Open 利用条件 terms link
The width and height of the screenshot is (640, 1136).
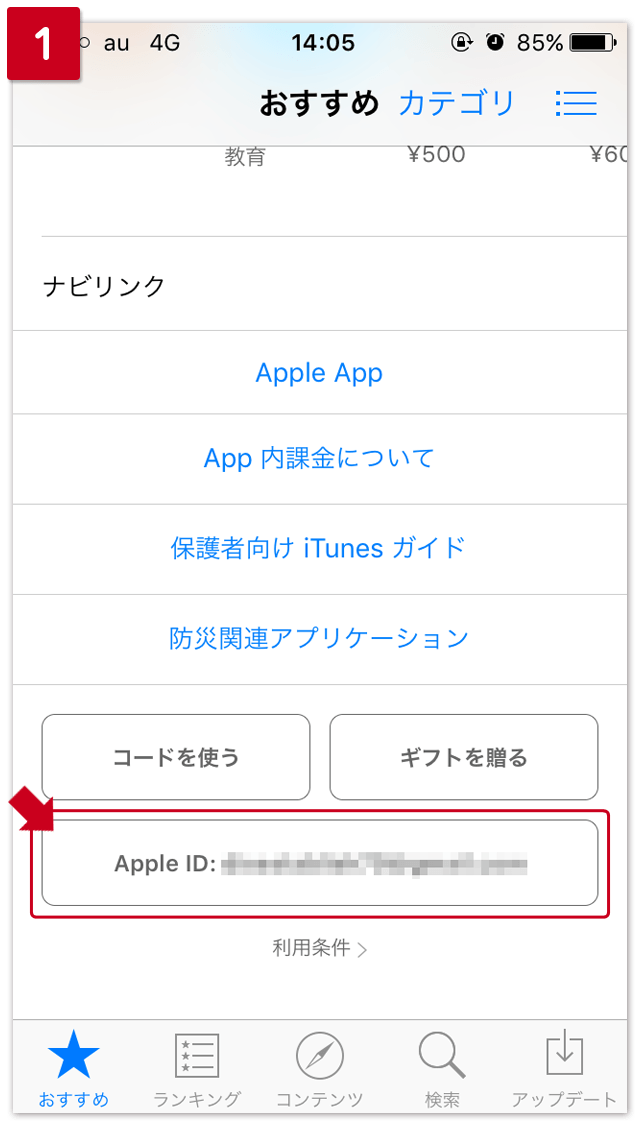(x=319, y=948)
